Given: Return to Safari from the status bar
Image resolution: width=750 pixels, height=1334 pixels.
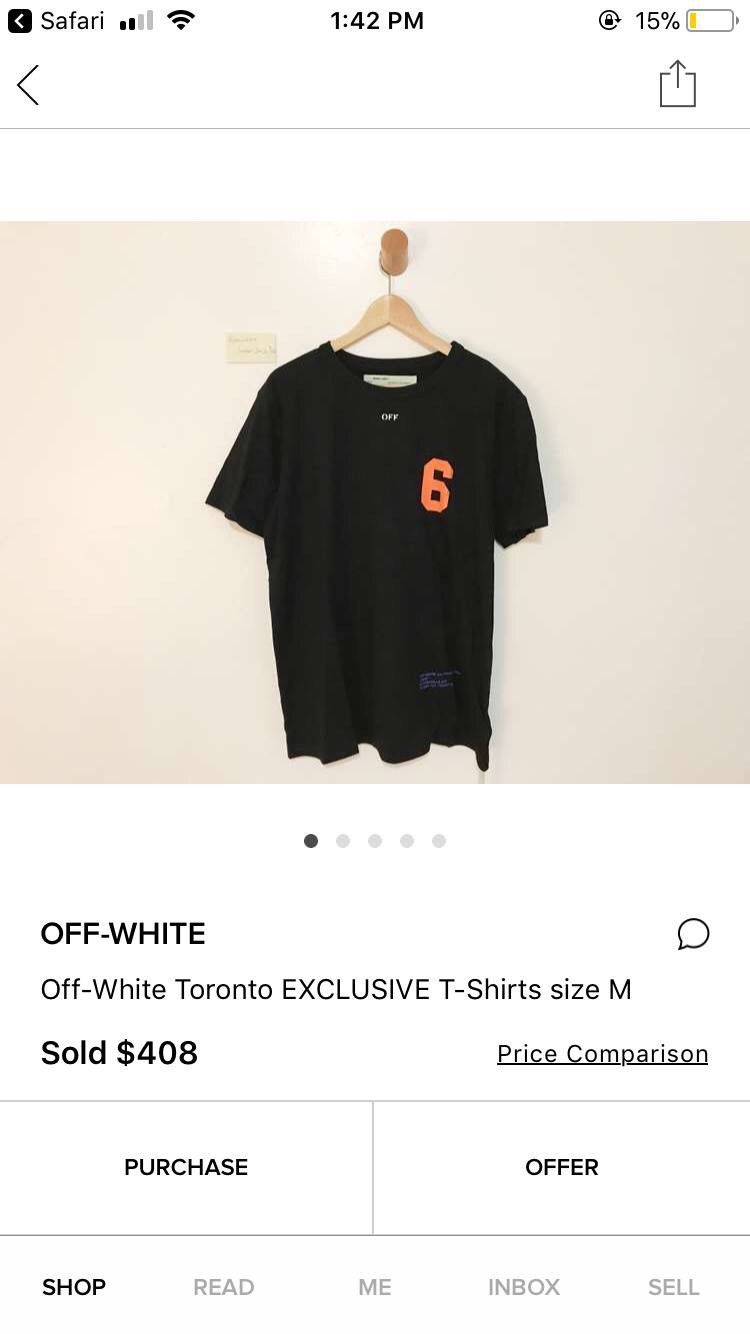Looking at the screenshot, I should 56,21.
